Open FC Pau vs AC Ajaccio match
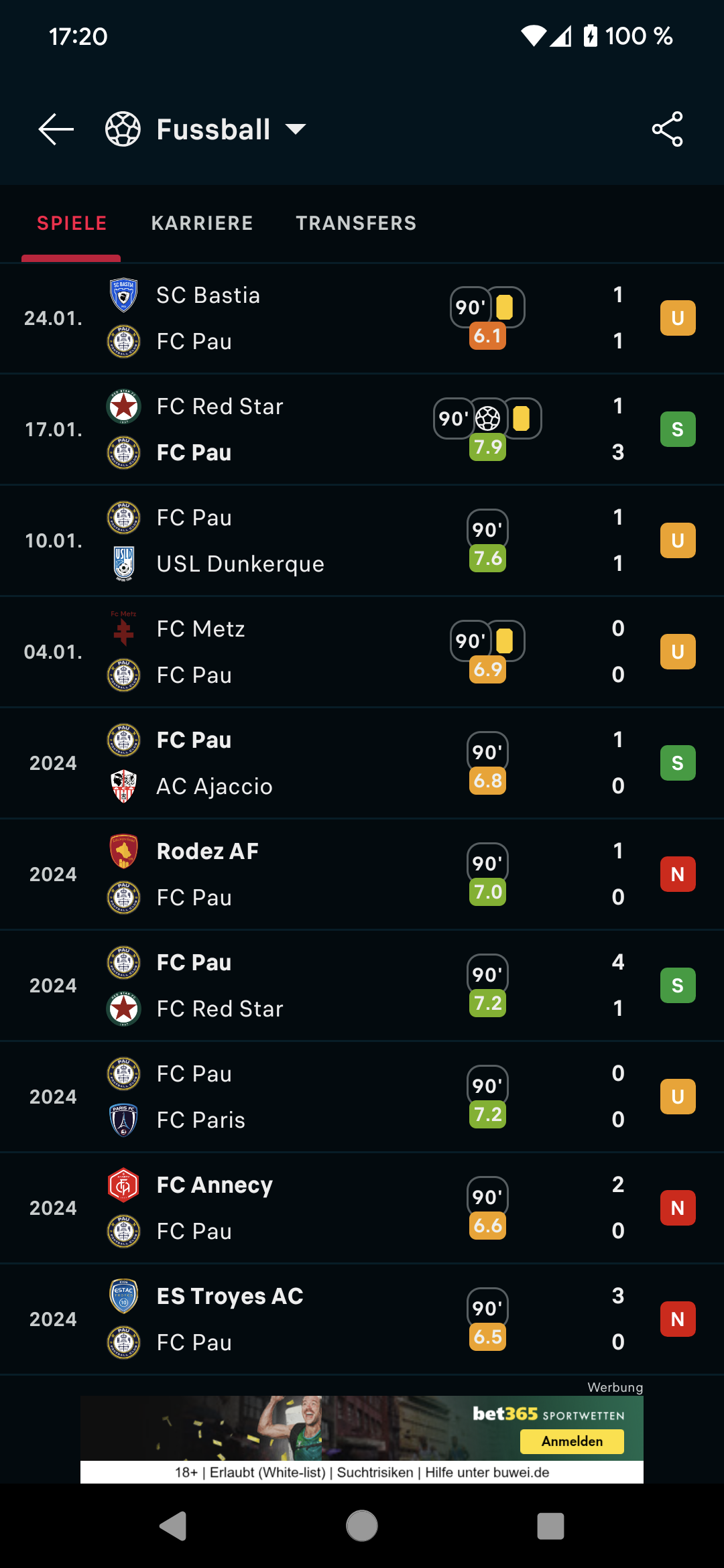 [x=362, y=763]
